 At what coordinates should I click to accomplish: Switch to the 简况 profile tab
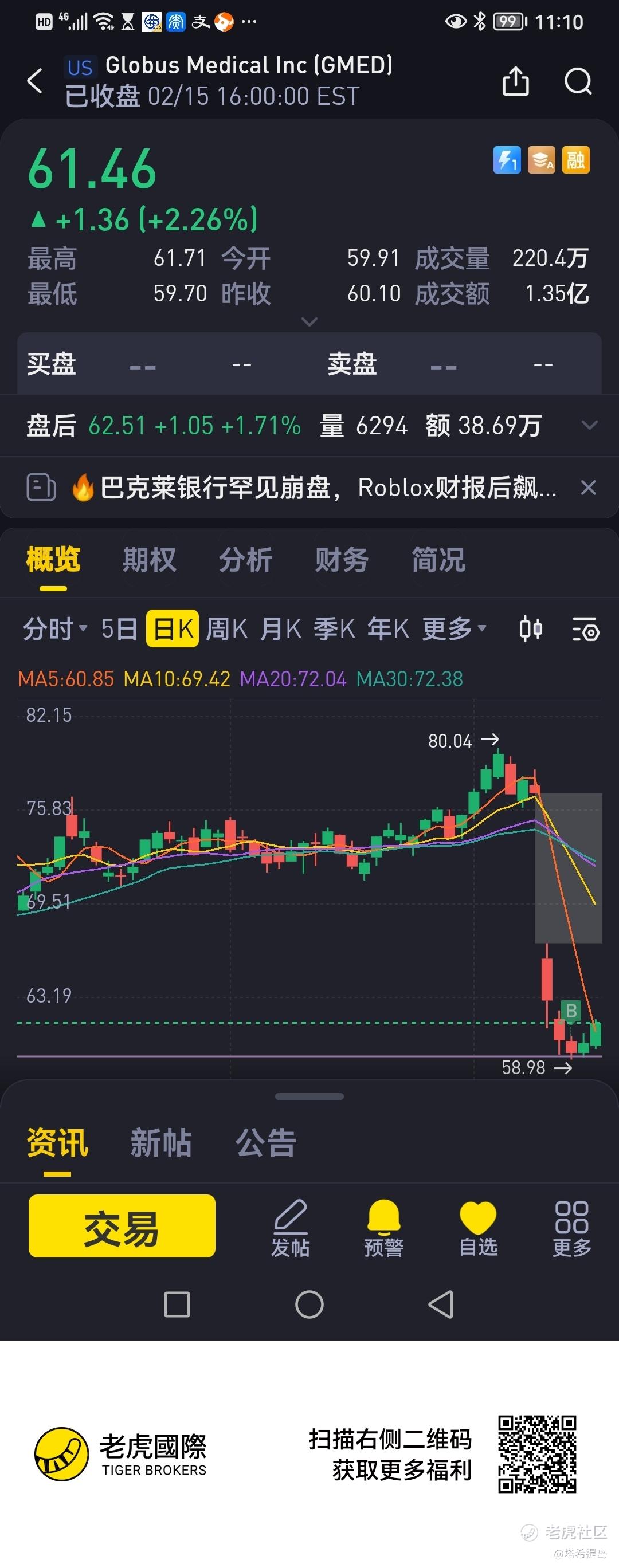point(438,560)
